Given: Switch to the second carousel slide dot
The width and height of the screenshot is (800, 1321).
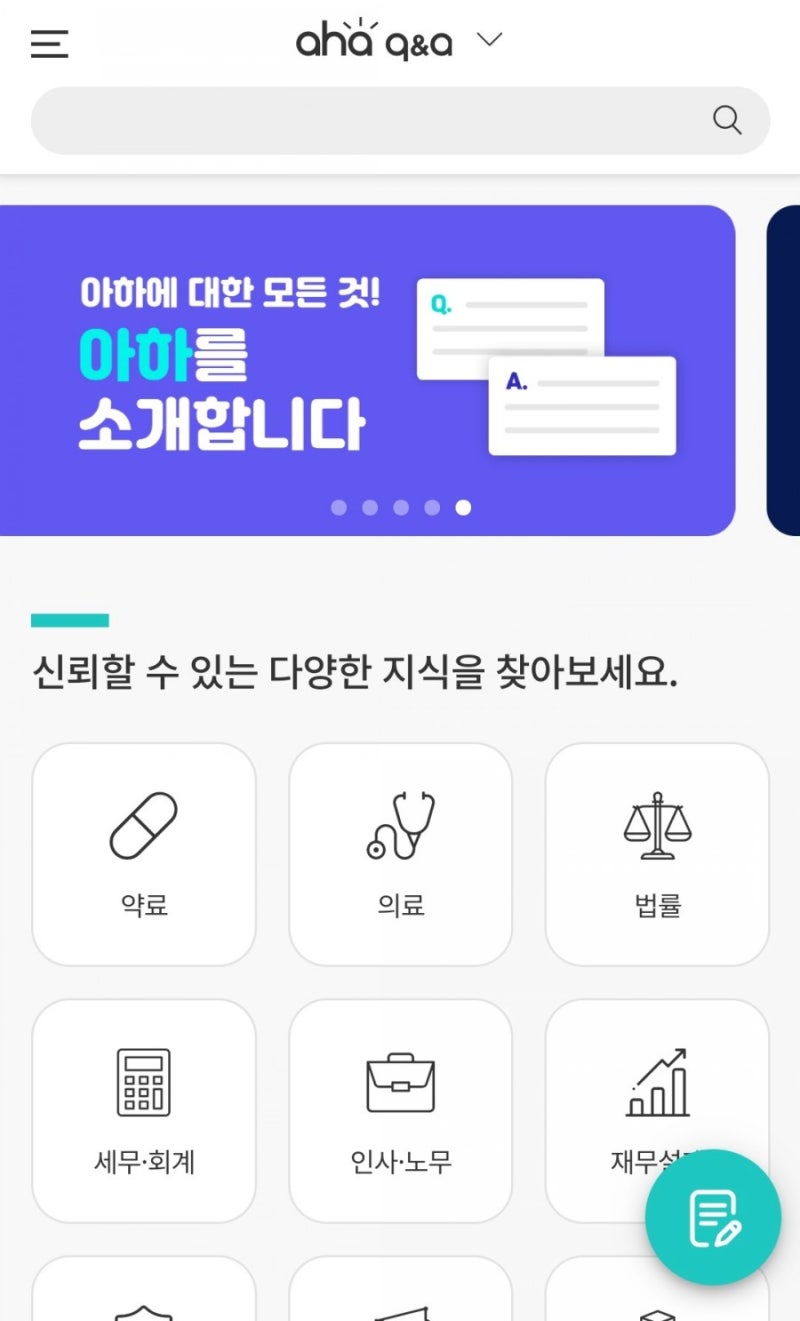Looking at the screenshot, I should point(370,507).
